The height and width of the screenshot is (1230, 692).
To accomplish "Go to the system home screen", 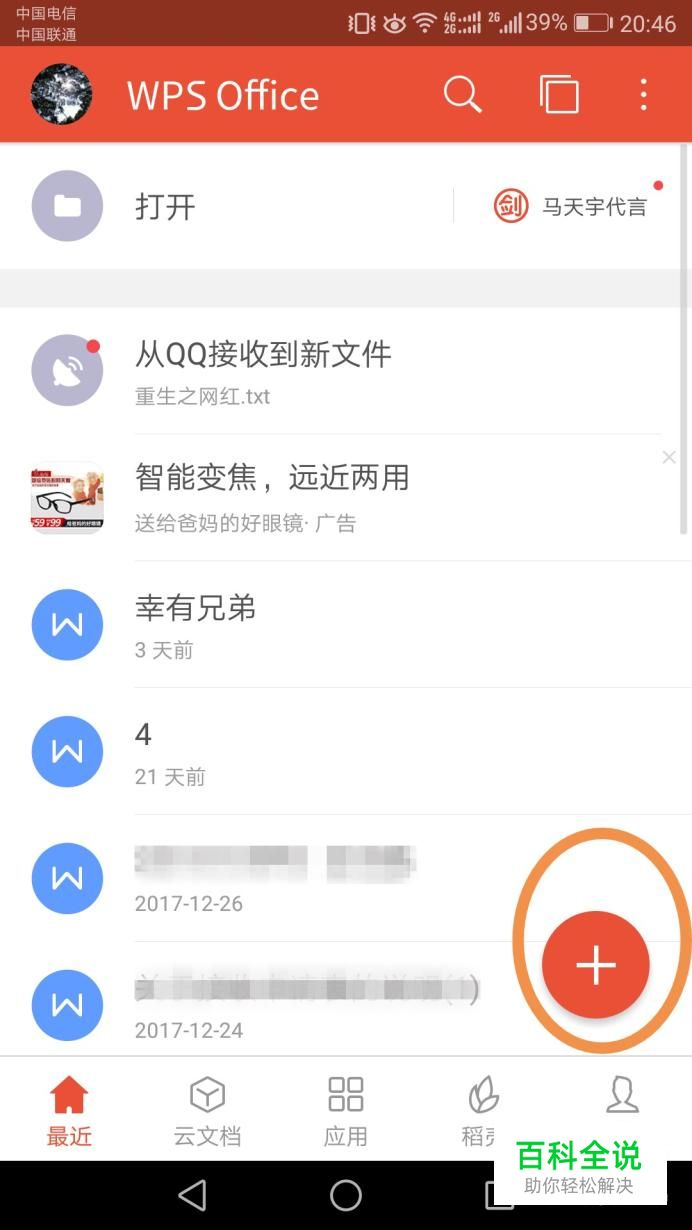I will pos(346,1195).
